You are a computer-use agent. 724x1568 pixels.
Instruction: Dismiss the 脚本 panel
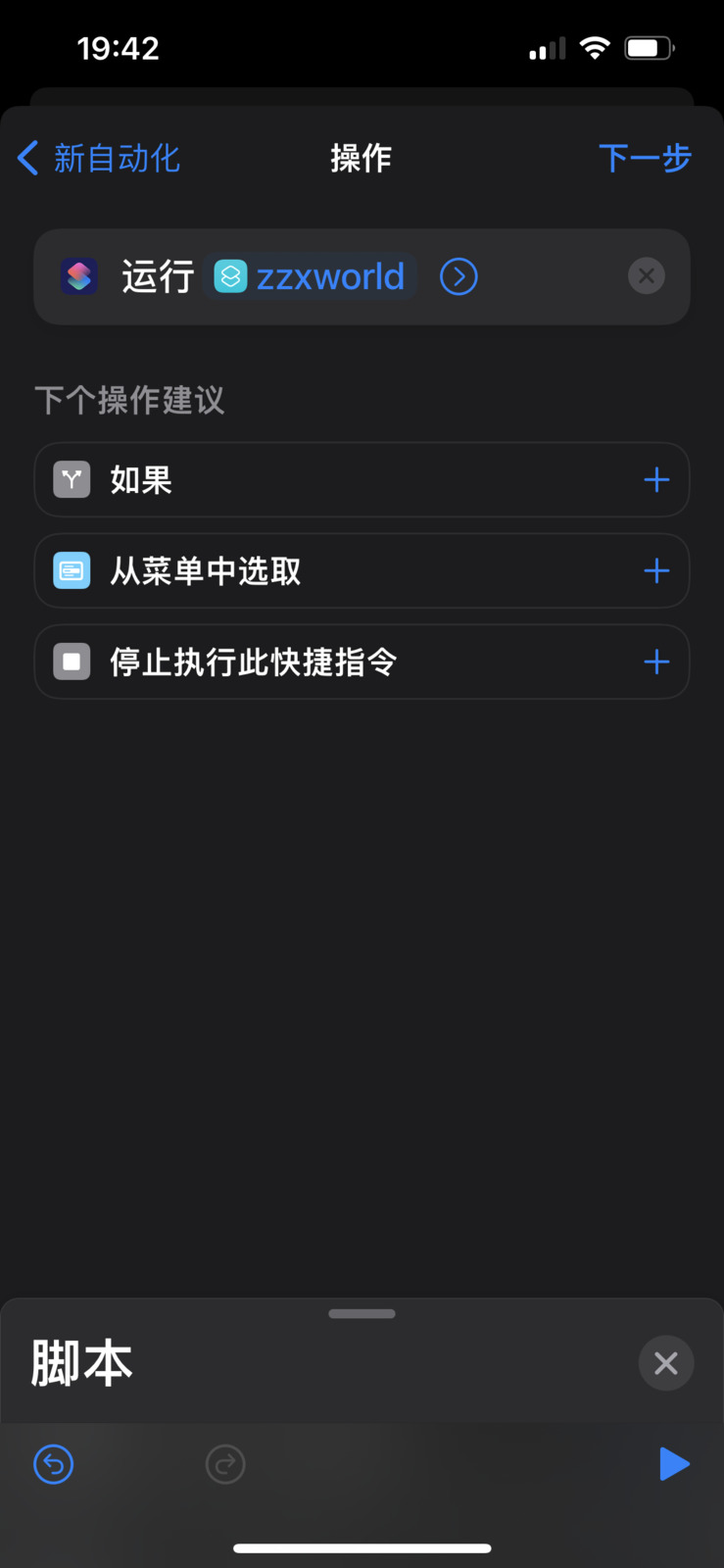pyautogui.click(x=665, y=1362)
